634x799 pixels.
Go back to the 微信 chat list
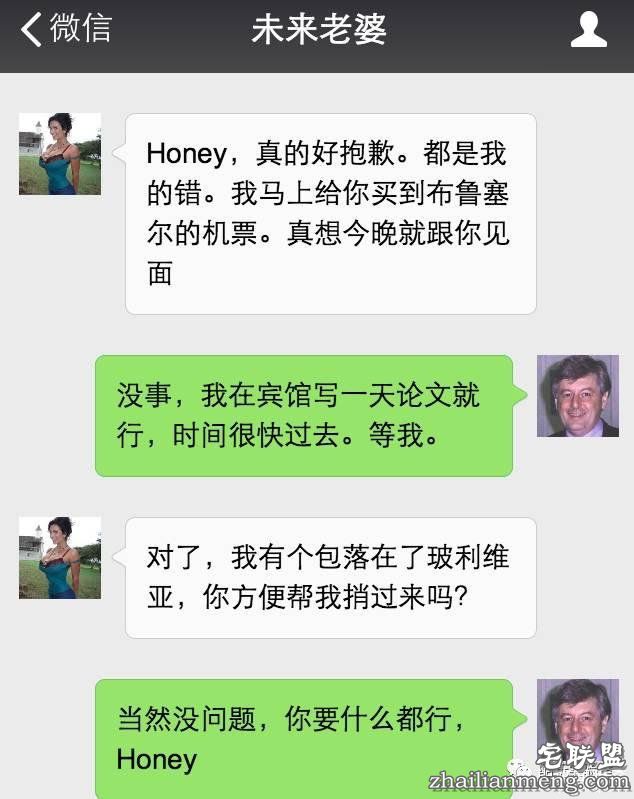[66, 29]
